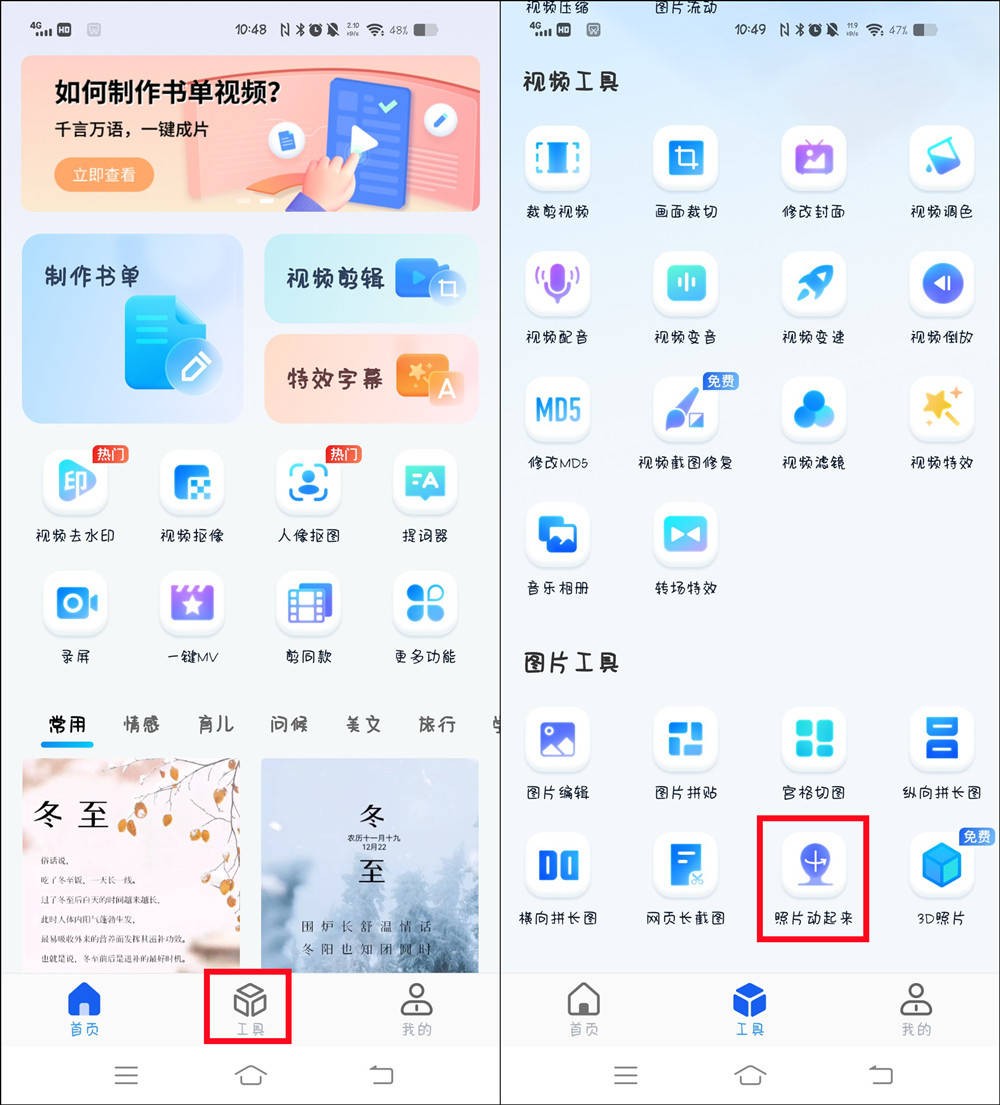Open the 视频剪辑 card
The height and width of the screenshot is (1105, 1000).
371,279
